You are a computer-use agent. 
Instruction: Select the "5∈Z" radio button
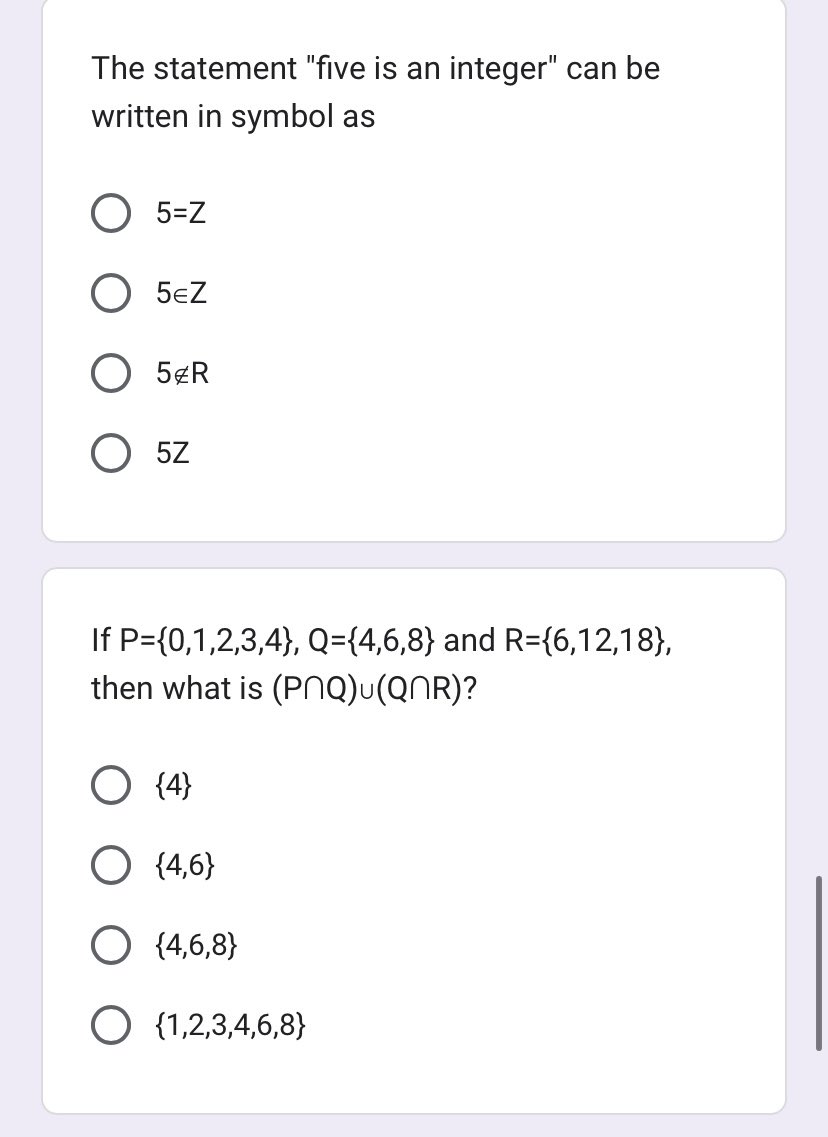pyautogui.click(x=111, y=292)
